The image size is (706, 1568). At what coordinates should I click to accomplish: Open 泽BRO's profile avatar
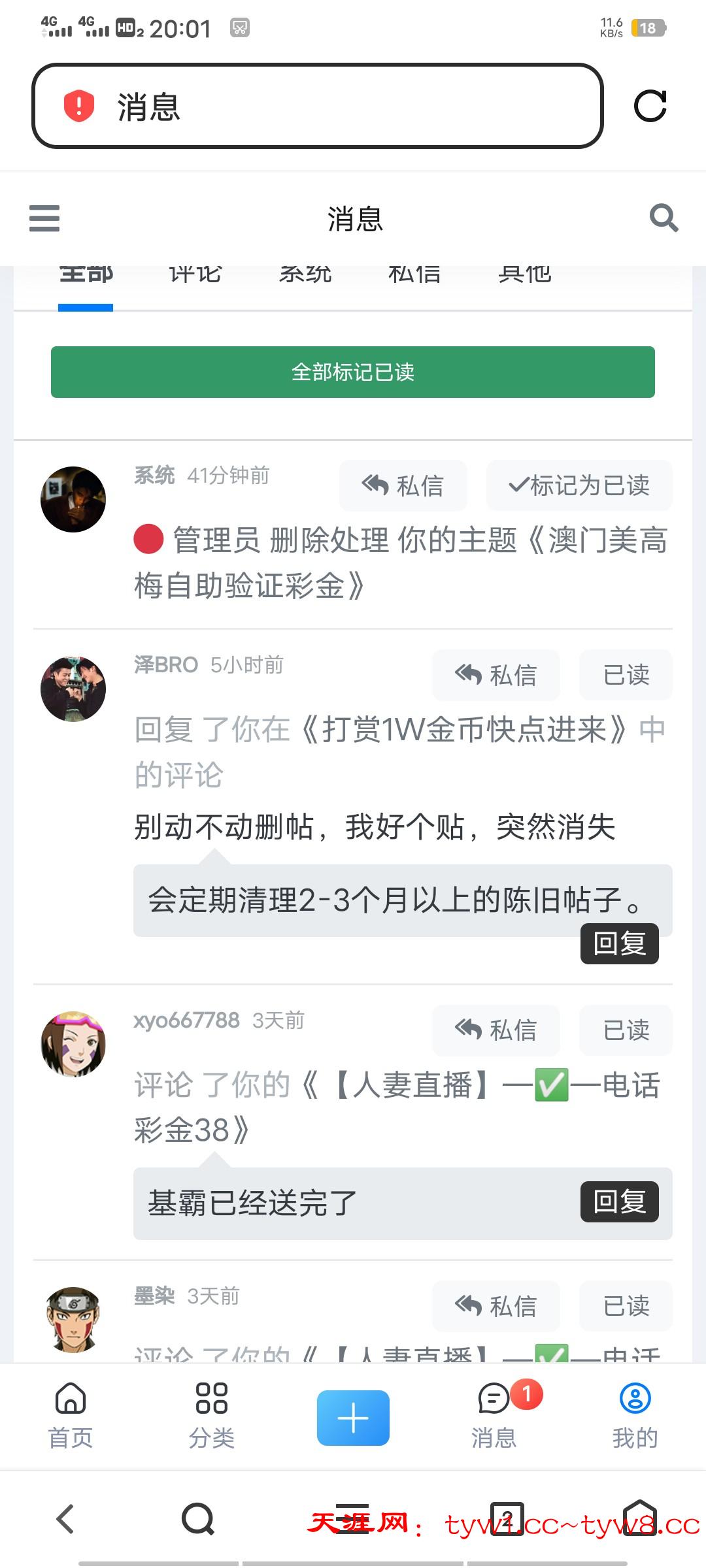pyautogui.click(x=73, y=689)
